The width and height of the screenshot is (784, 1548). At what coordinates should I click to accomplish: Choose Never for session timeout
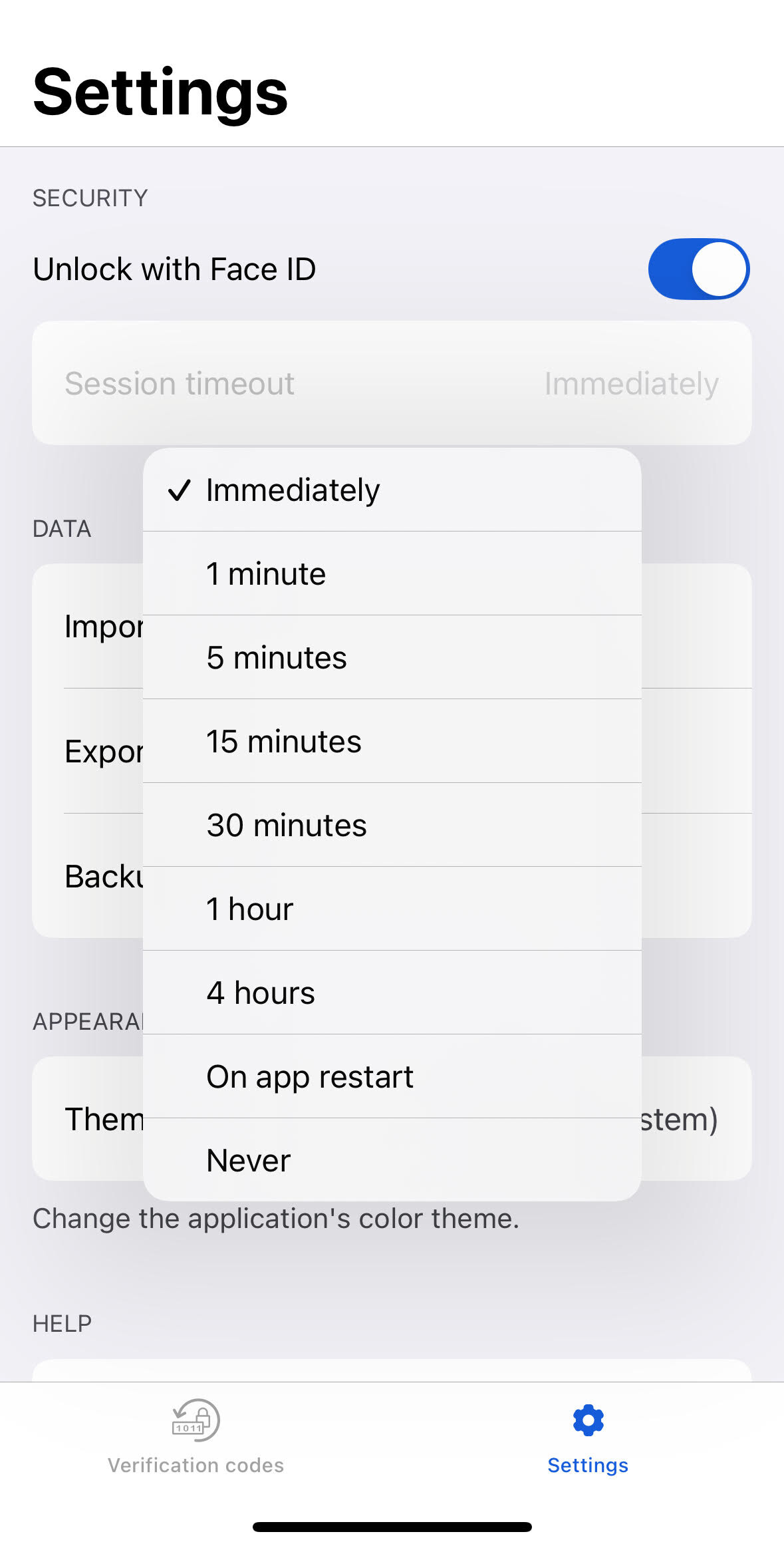tap(392, 1160)
